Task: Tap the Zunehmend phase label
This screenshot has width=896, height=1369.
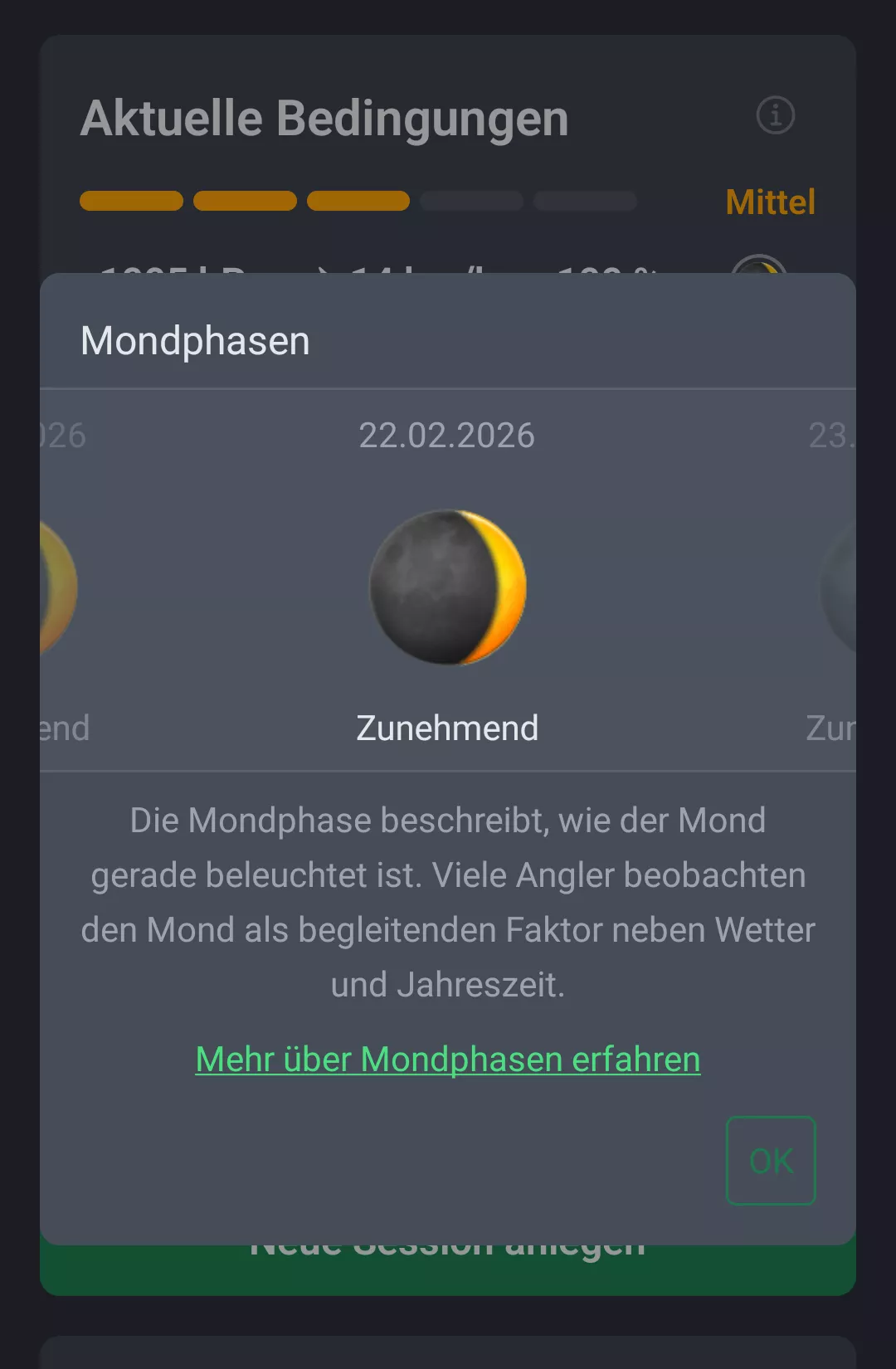Action: (448, 728)
